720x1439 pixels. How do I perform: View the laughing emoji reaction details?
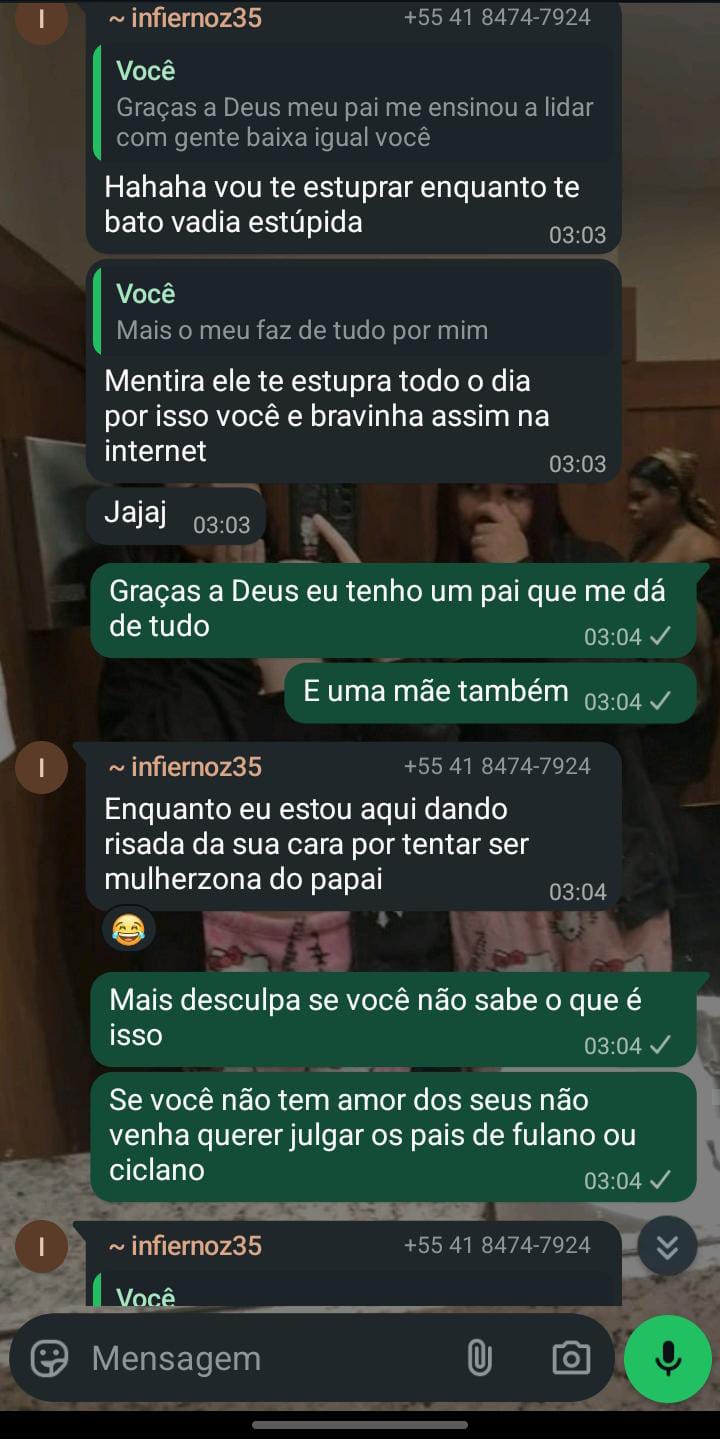128,932
